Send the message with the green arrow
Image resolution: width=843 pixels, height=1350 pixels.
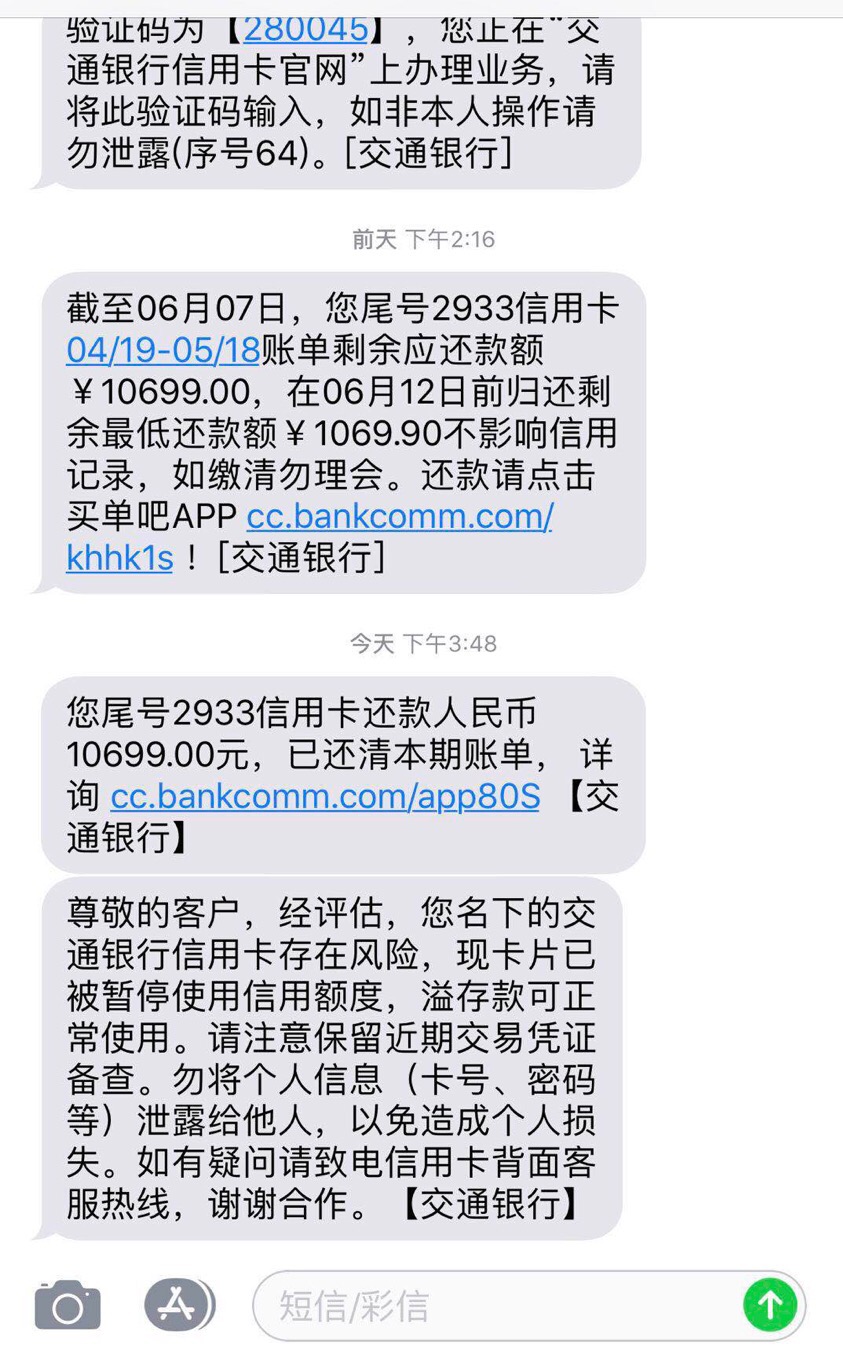[769, 1305]
